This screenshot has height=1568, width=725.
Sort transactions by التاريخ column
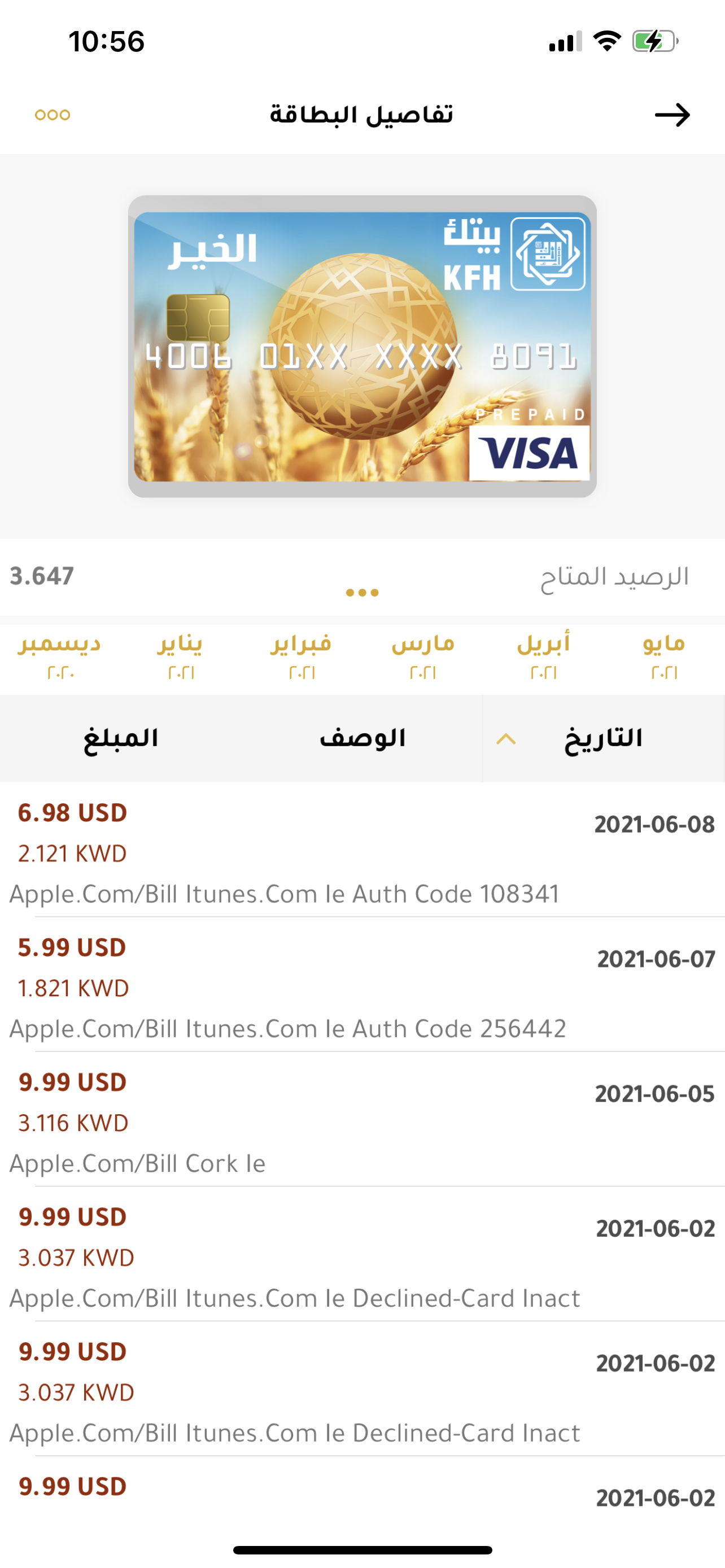602,738
